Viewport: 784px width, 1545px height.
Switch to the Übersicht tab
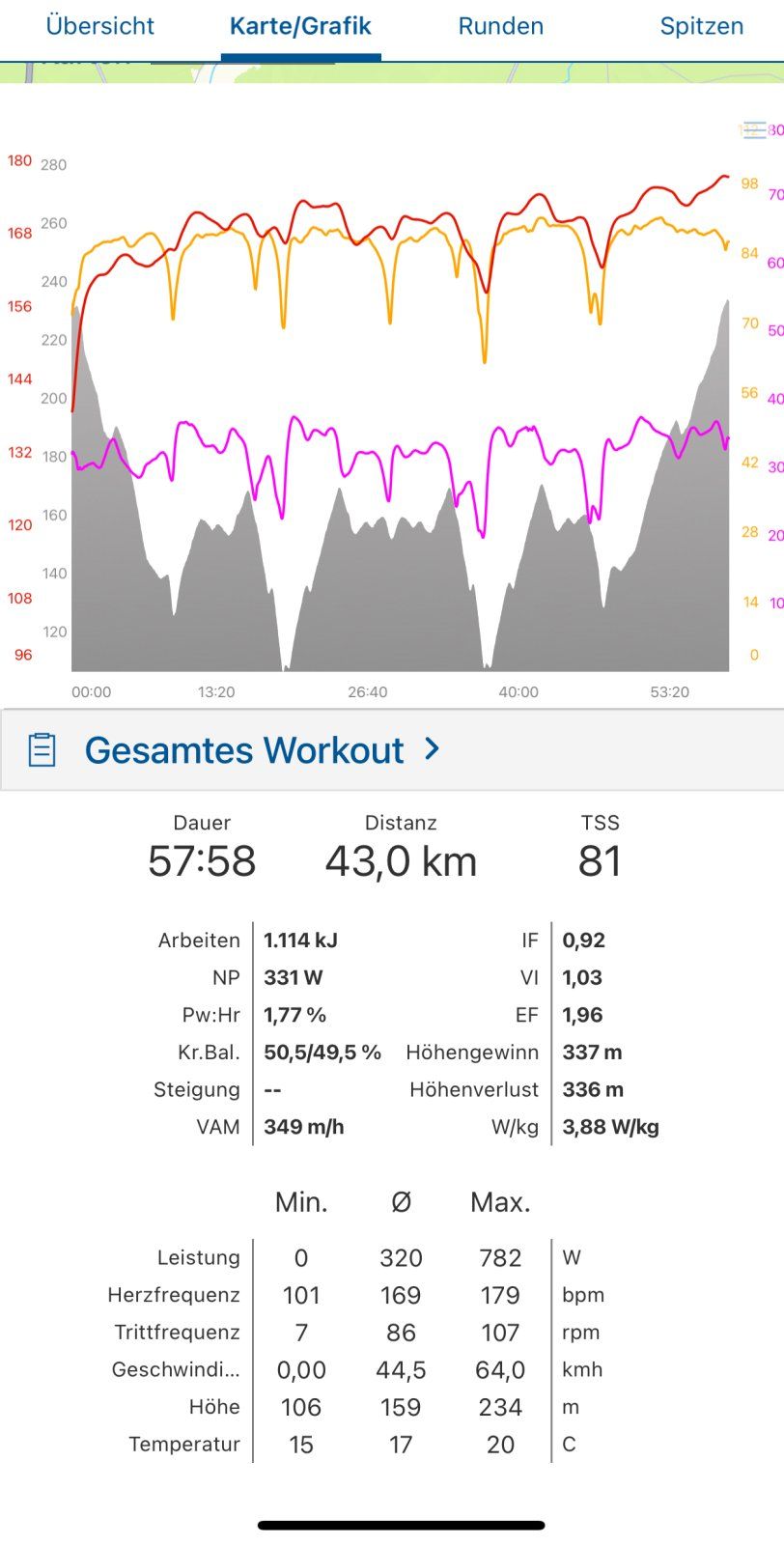[99, 26]
